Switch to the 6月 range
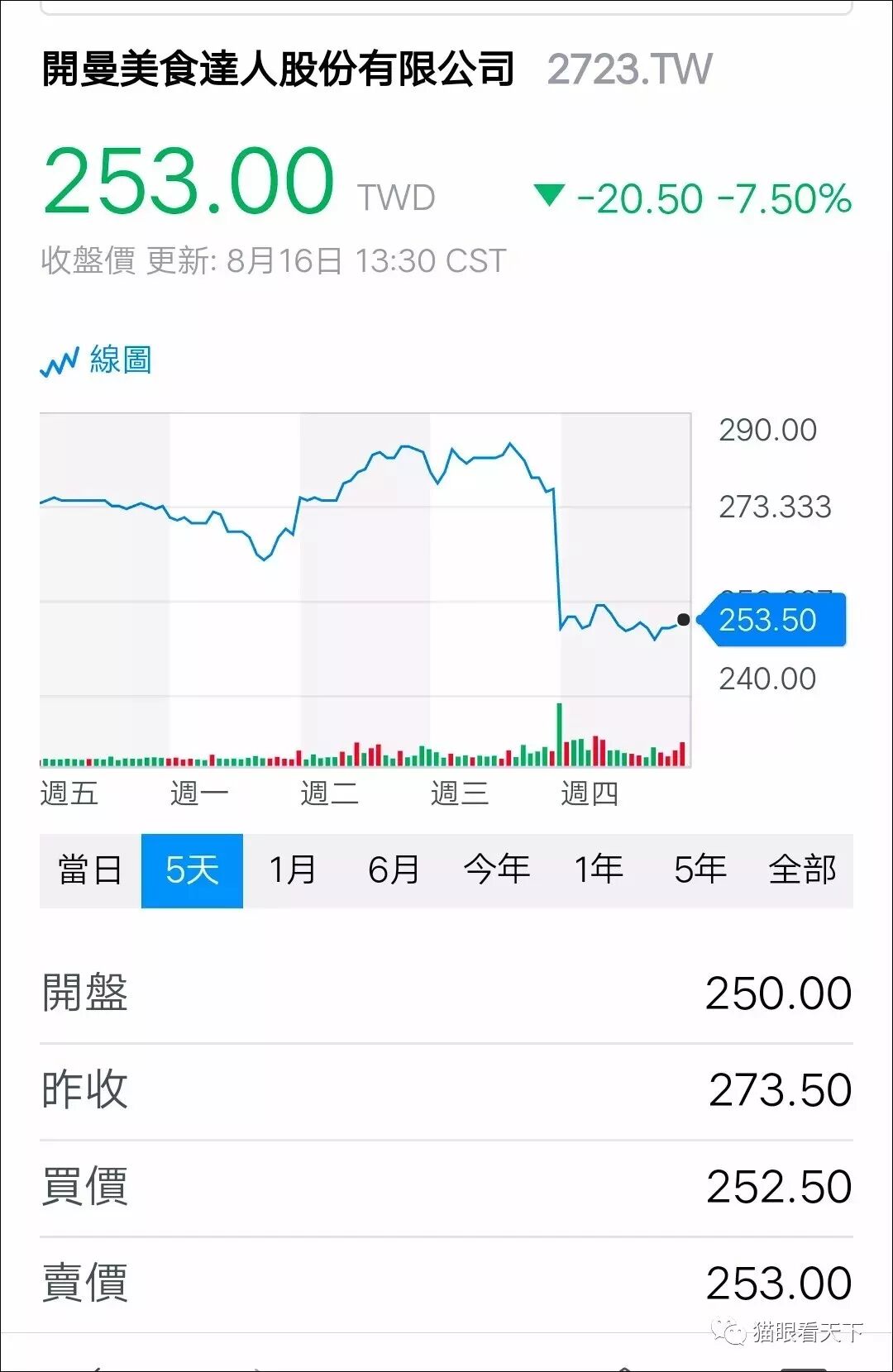Screen dimensions: 893x1372 coord(394,870)
